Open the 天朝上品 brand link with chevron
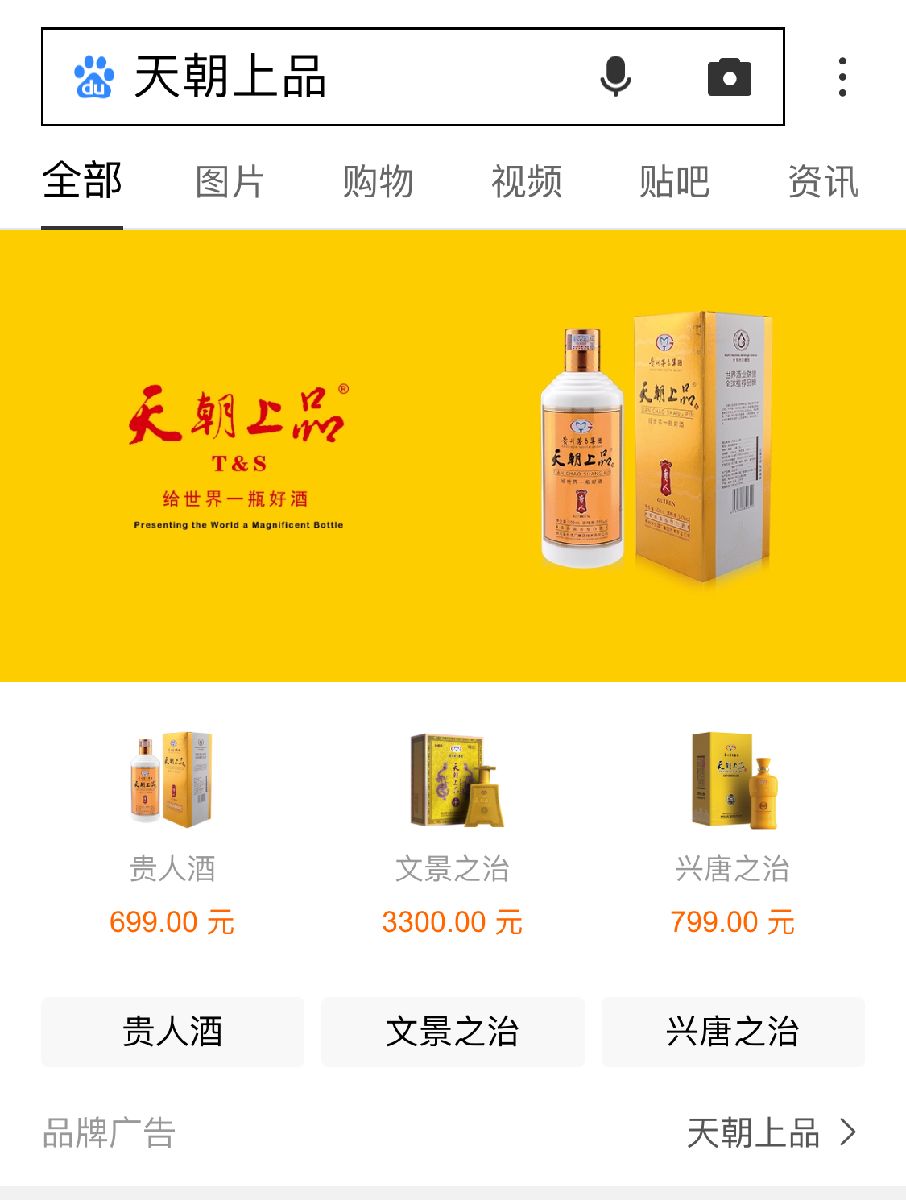This screenshot has width=906, height=1200. [x=771, y=1133]
